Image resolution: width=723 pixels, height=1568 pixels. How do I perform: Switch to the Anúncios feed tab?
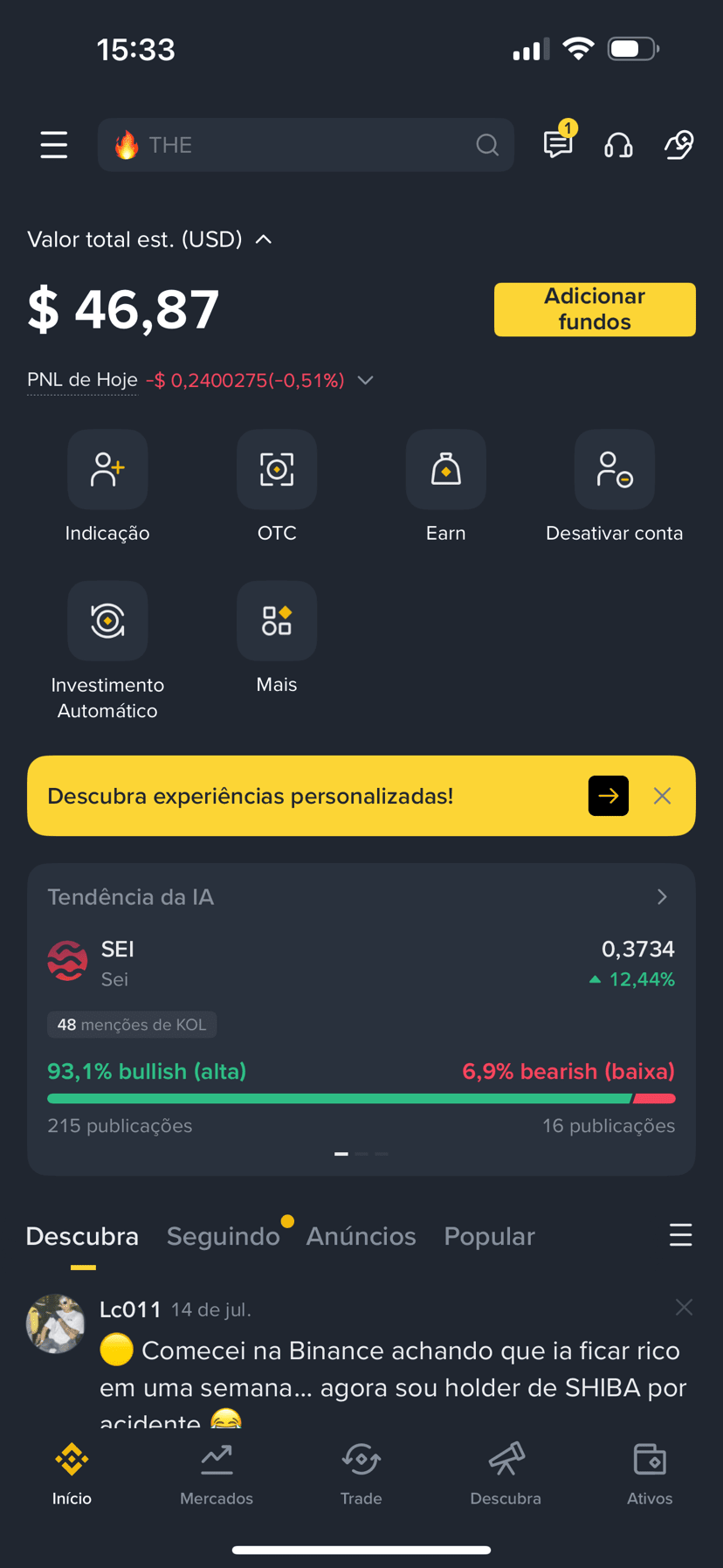click(361, 1236)
